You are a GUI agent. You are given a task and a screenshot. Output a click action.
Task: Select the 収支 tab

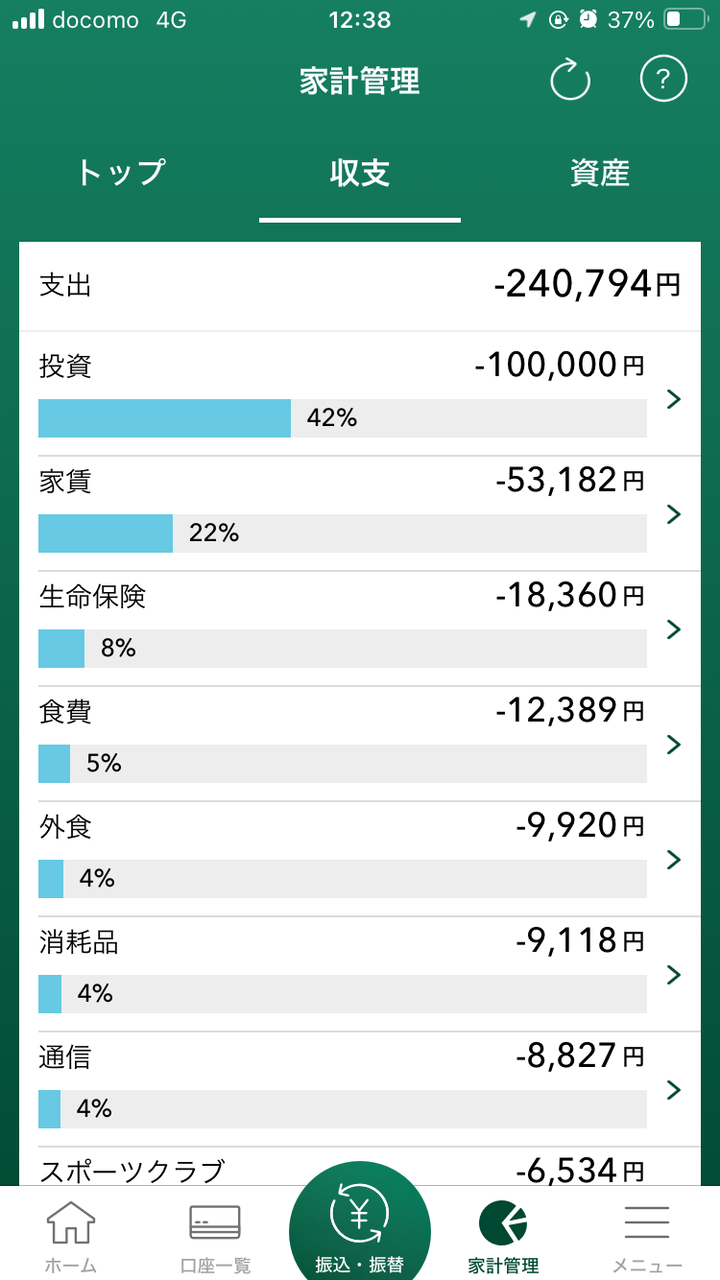pos(360,173)
